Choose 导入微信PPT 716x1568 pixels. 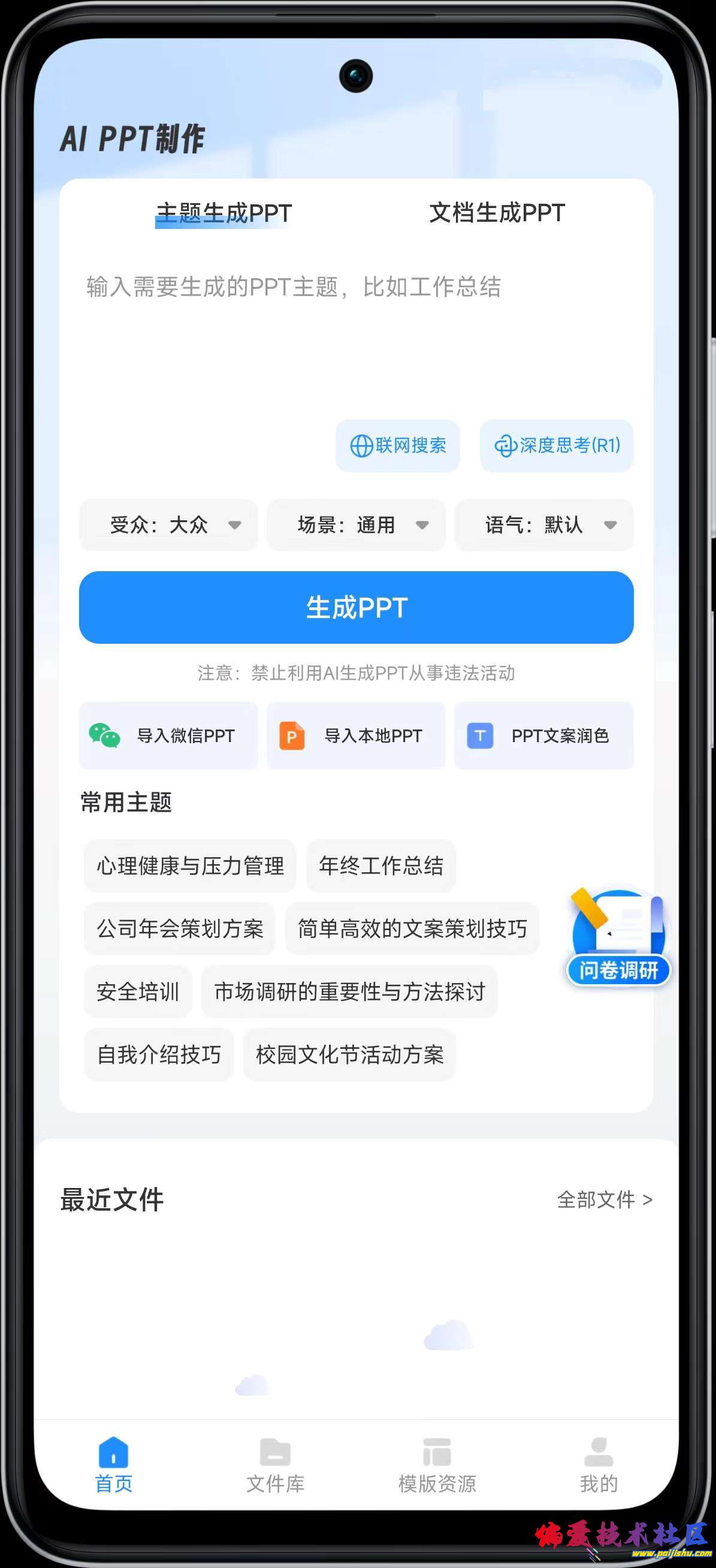168,735
